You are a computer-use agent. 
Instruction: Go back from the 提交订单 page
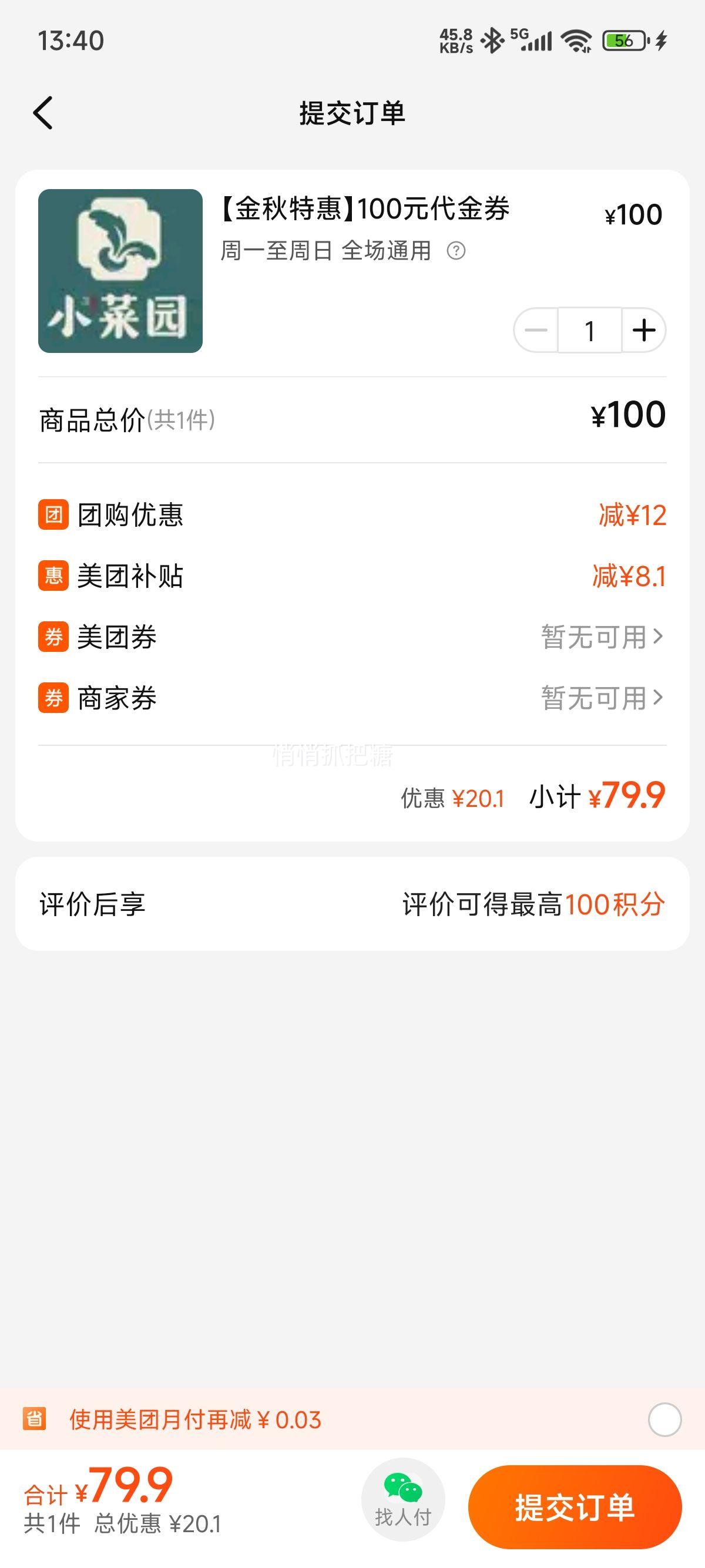[x=43, y=113]
